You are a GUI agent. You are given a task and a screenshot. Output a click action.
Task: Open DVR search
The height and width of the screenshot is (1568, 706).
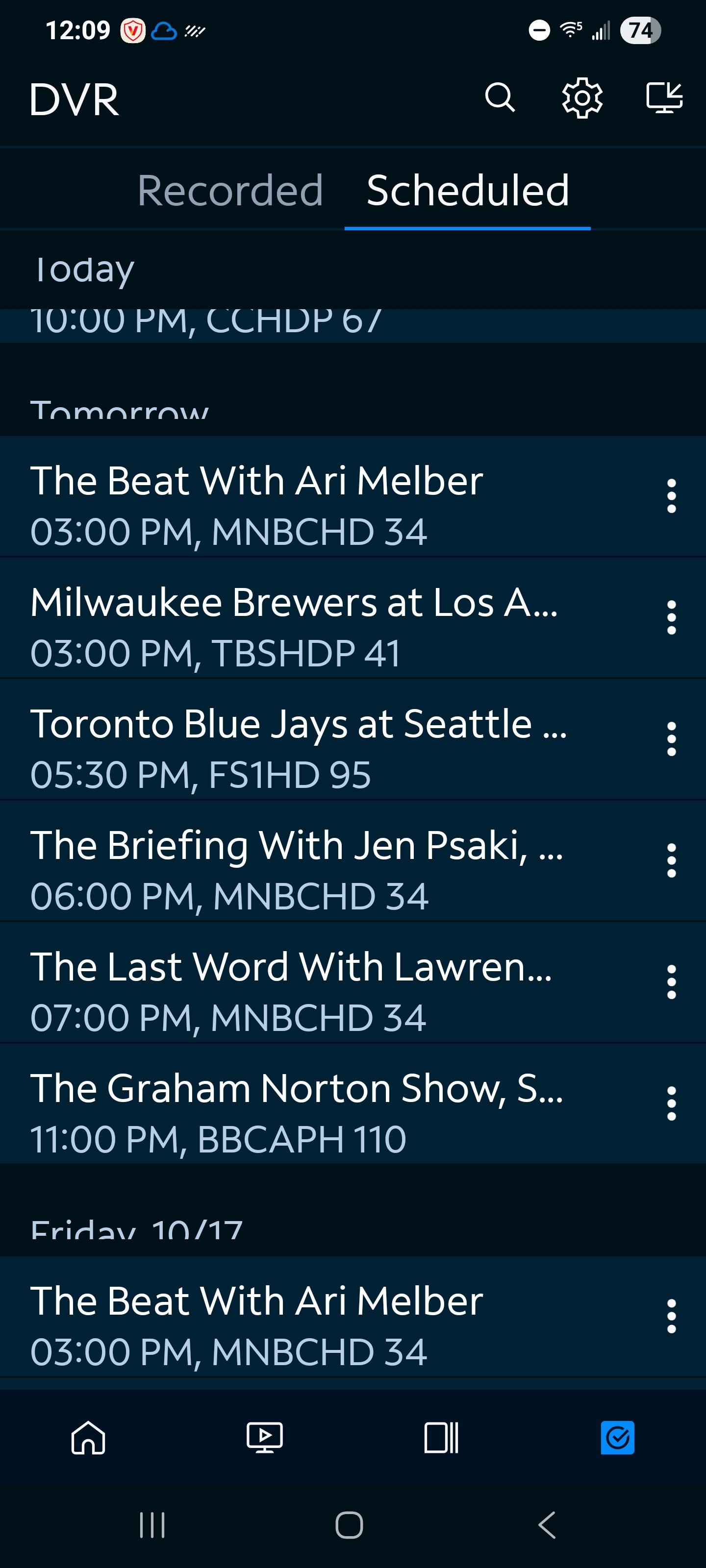[500, 98]
